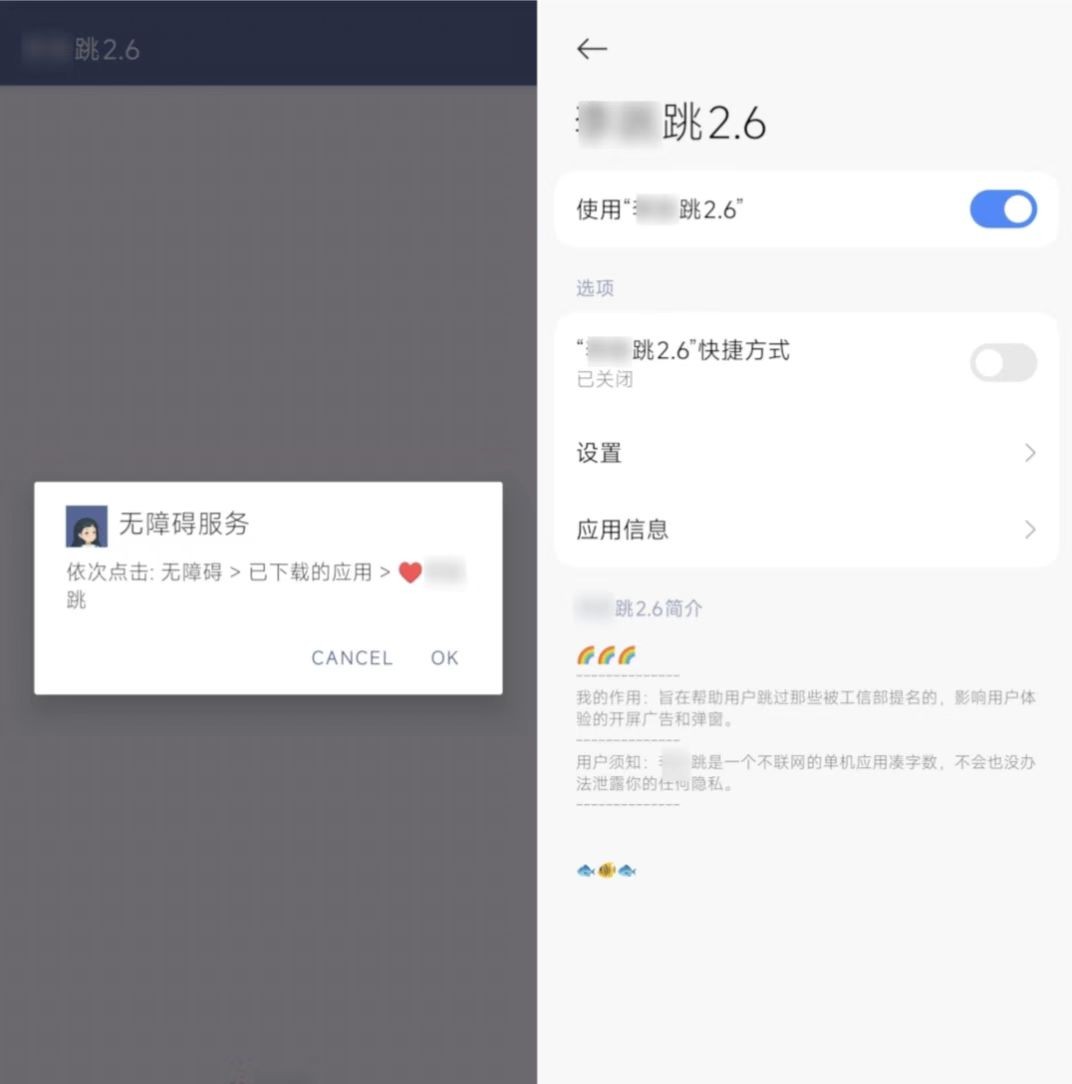Screen dimensions: 1072x1084
Task: Cancel the accessibility service dialog
Action: pos(351,658)
